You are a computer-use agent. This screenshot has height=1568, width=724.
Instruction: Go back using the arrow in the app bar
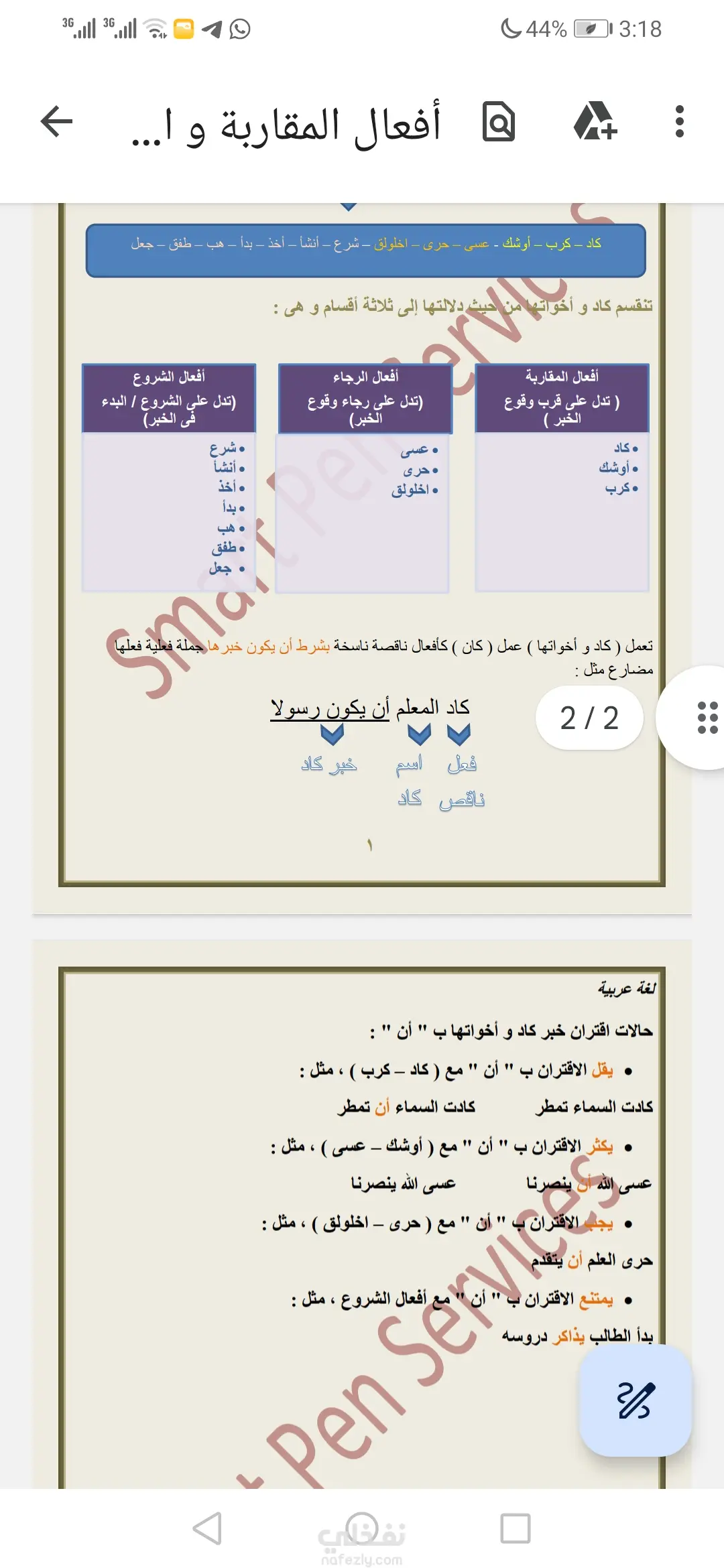click(x=56, y=122)
